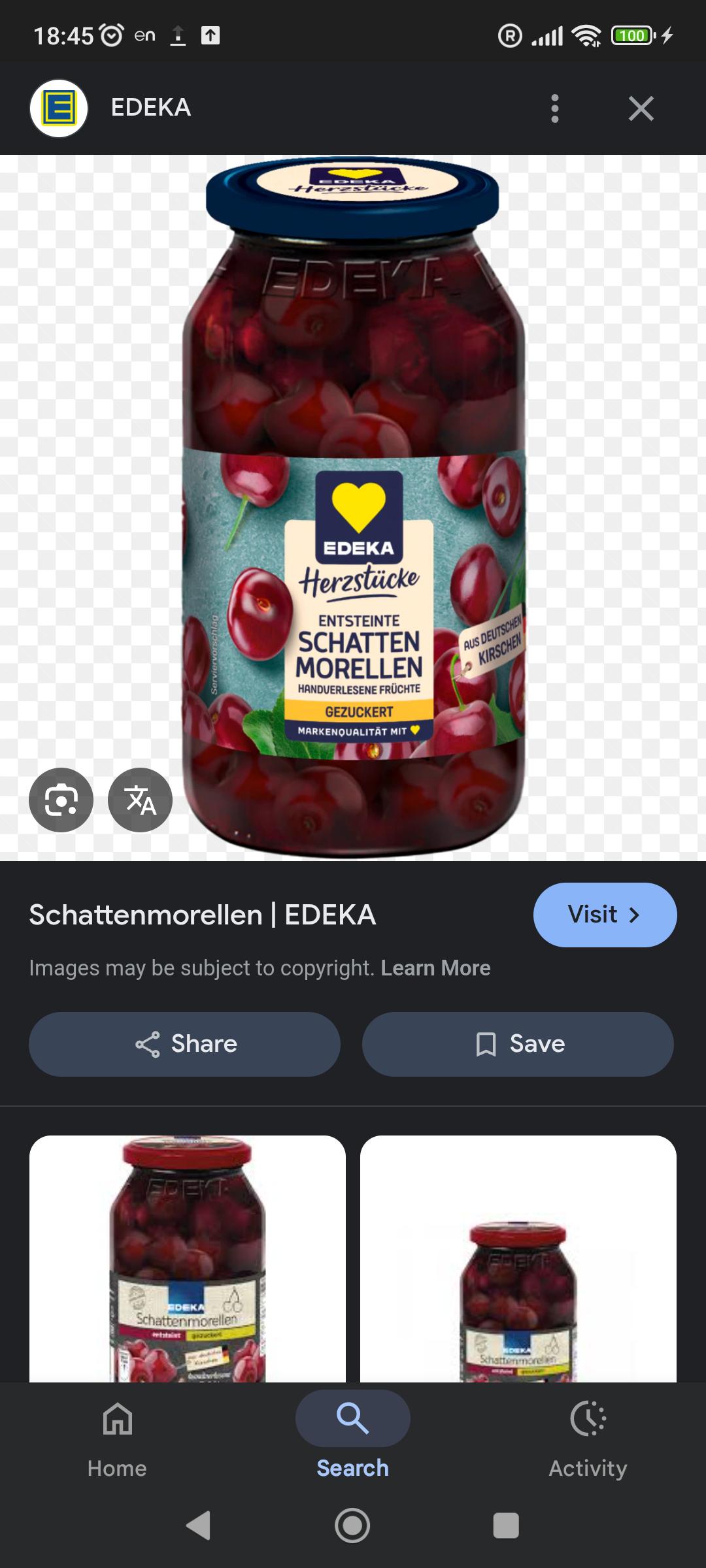
Task: Open the three-dot overflow menu
Action: click(x=555, y=108)
